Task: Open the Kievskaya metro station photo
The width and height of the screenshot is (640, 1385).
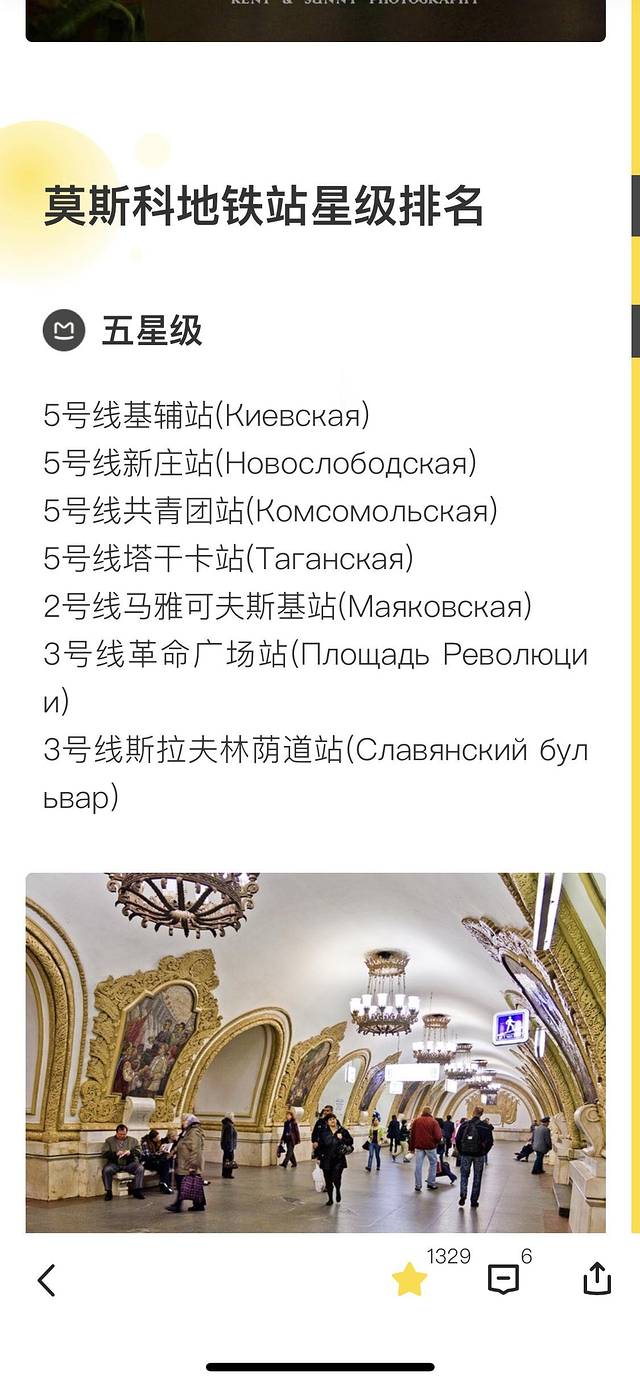Action: tap(315, 1052)
